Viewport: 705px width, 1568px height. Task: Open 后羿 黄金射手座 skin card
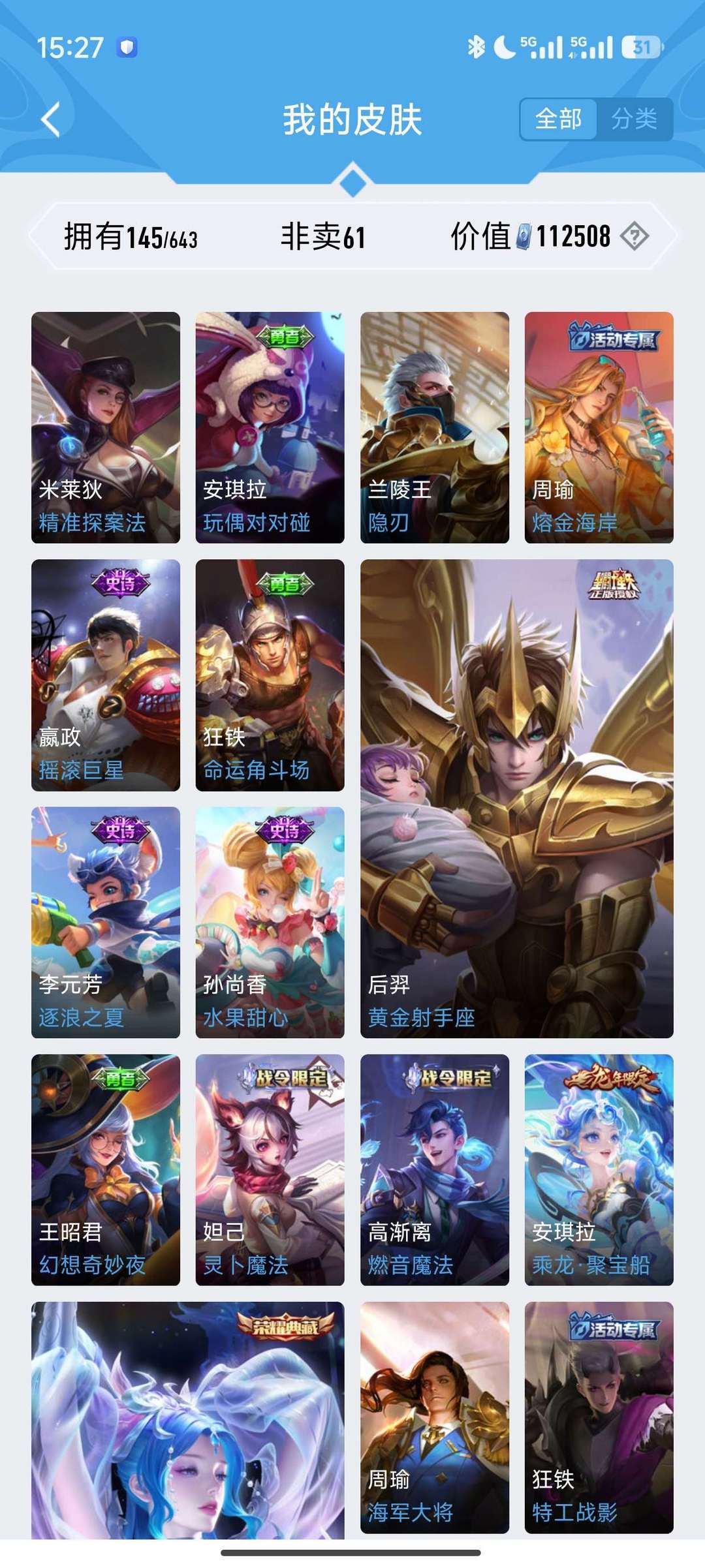[517, 799]
